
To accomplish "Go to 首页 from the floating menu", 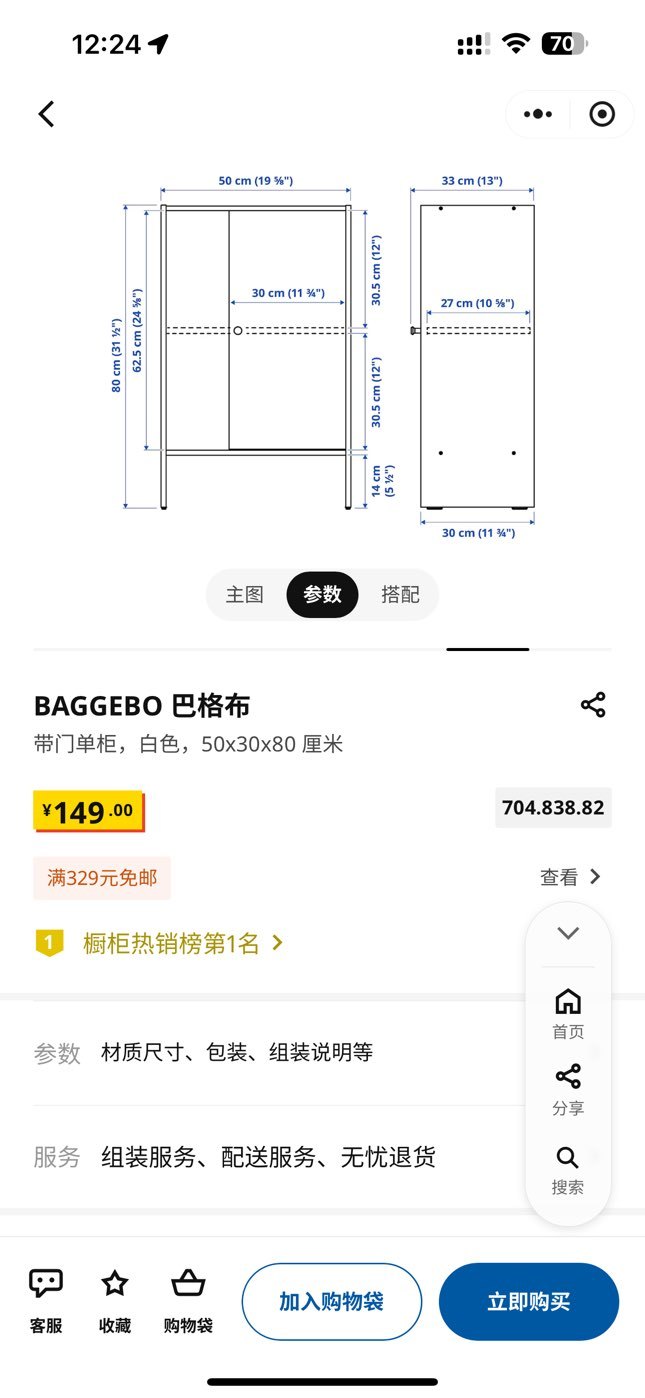I will [568, 1014].
